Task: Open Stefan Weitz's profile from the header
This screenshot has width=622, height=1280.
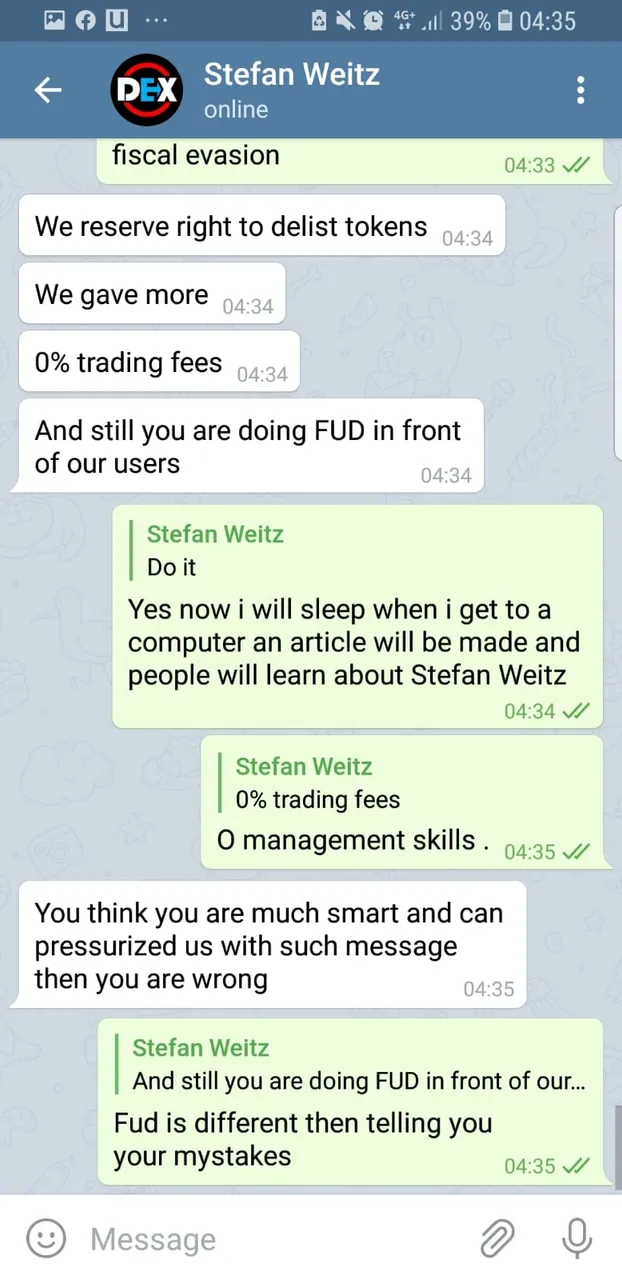Action: pos(290,90)
